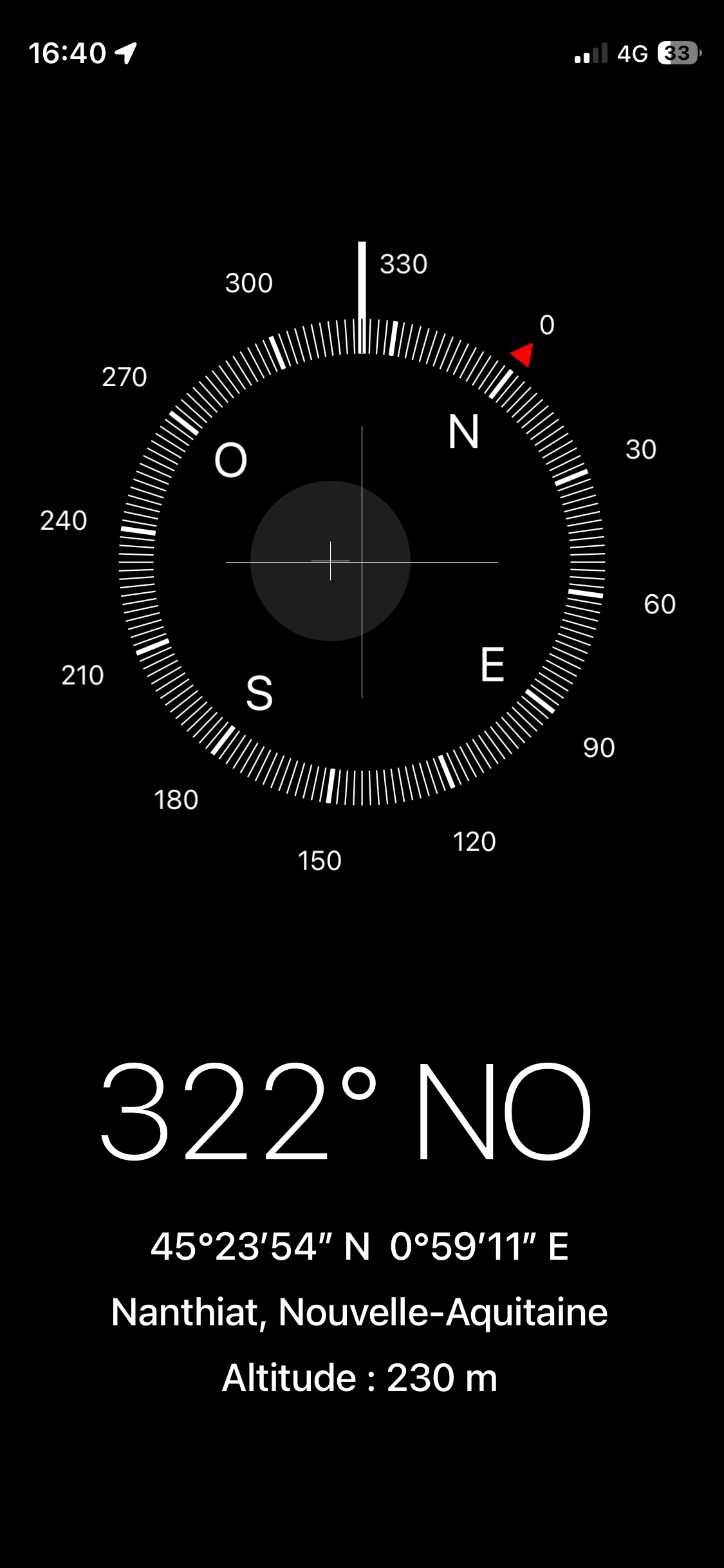Image resolution: width=724 pixels, height=1568 pixels.
Task: Tap the red north indicator arrow
Action: coord(522,353)
